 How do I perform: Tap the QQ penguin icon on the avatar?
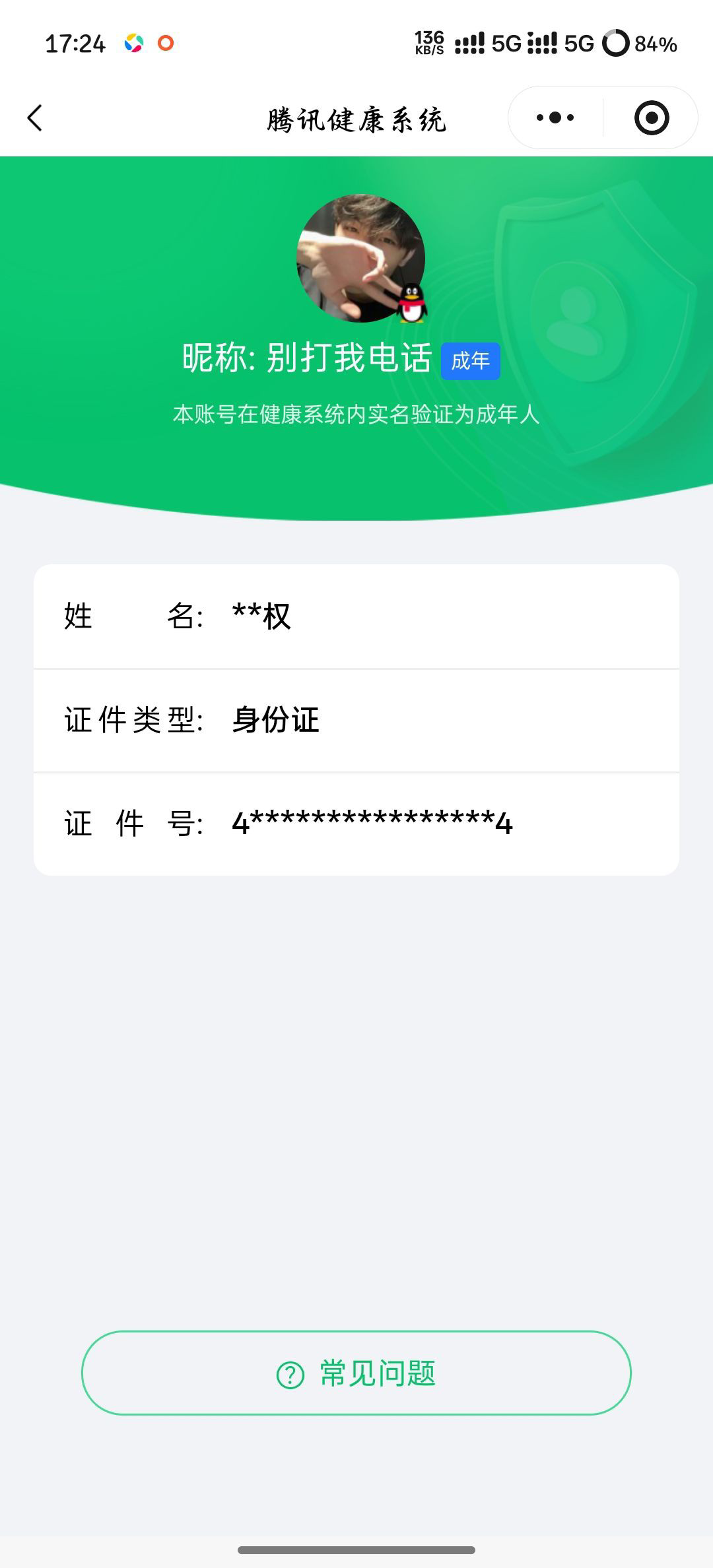point(411,305)
